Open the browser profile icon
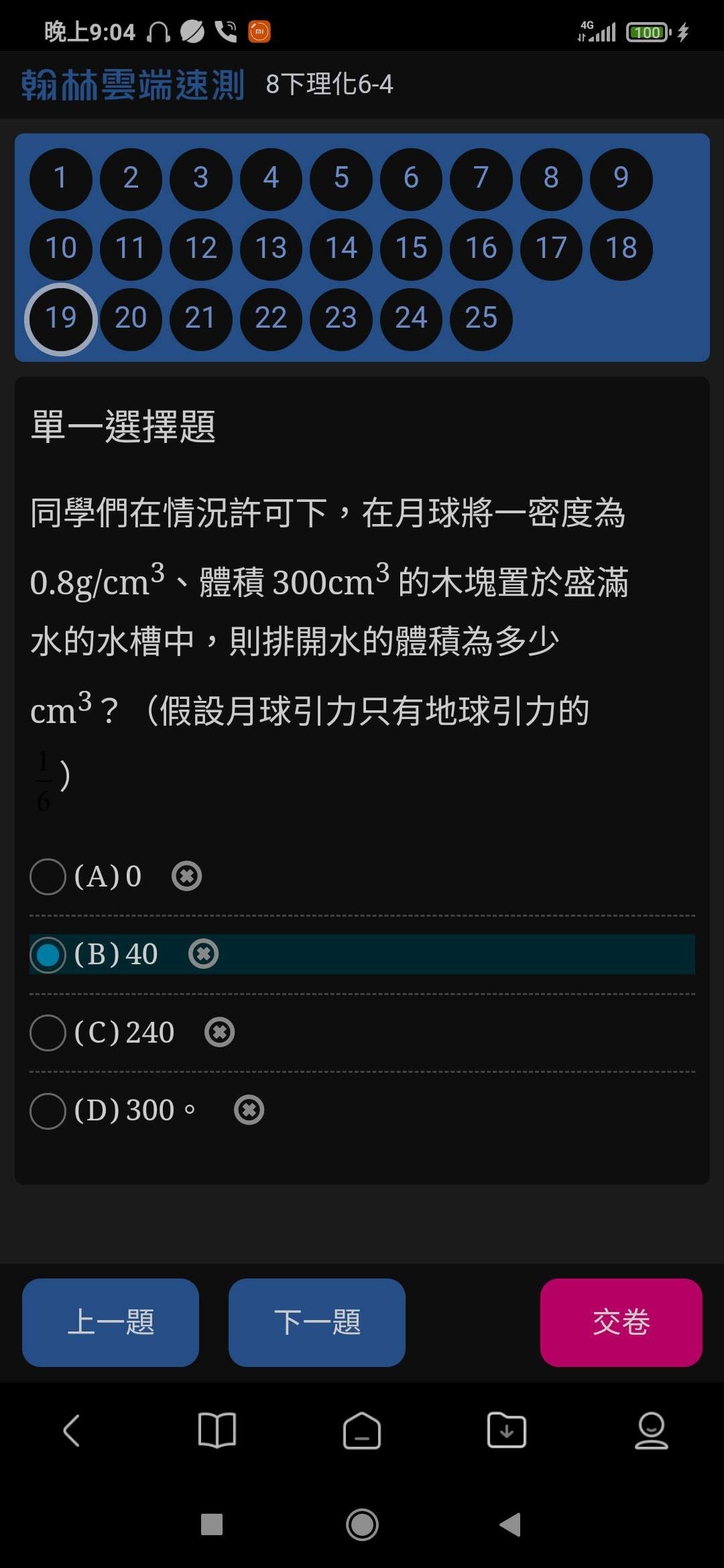This screenshot has height=1568, width=724. [x=652, y=1431]
